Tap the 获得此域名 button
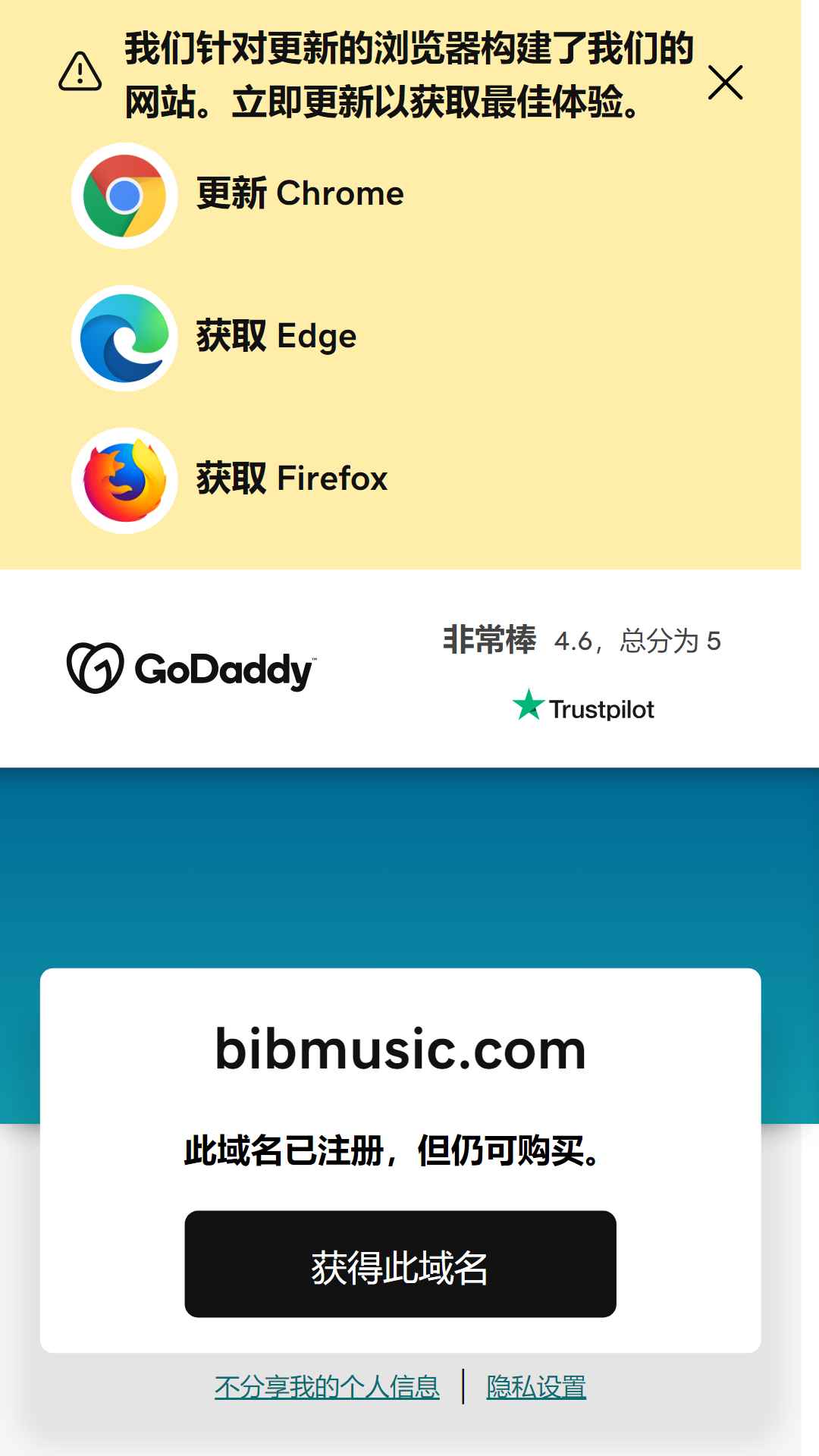This screenshot has height=1456, width=819. point(400,1263)
